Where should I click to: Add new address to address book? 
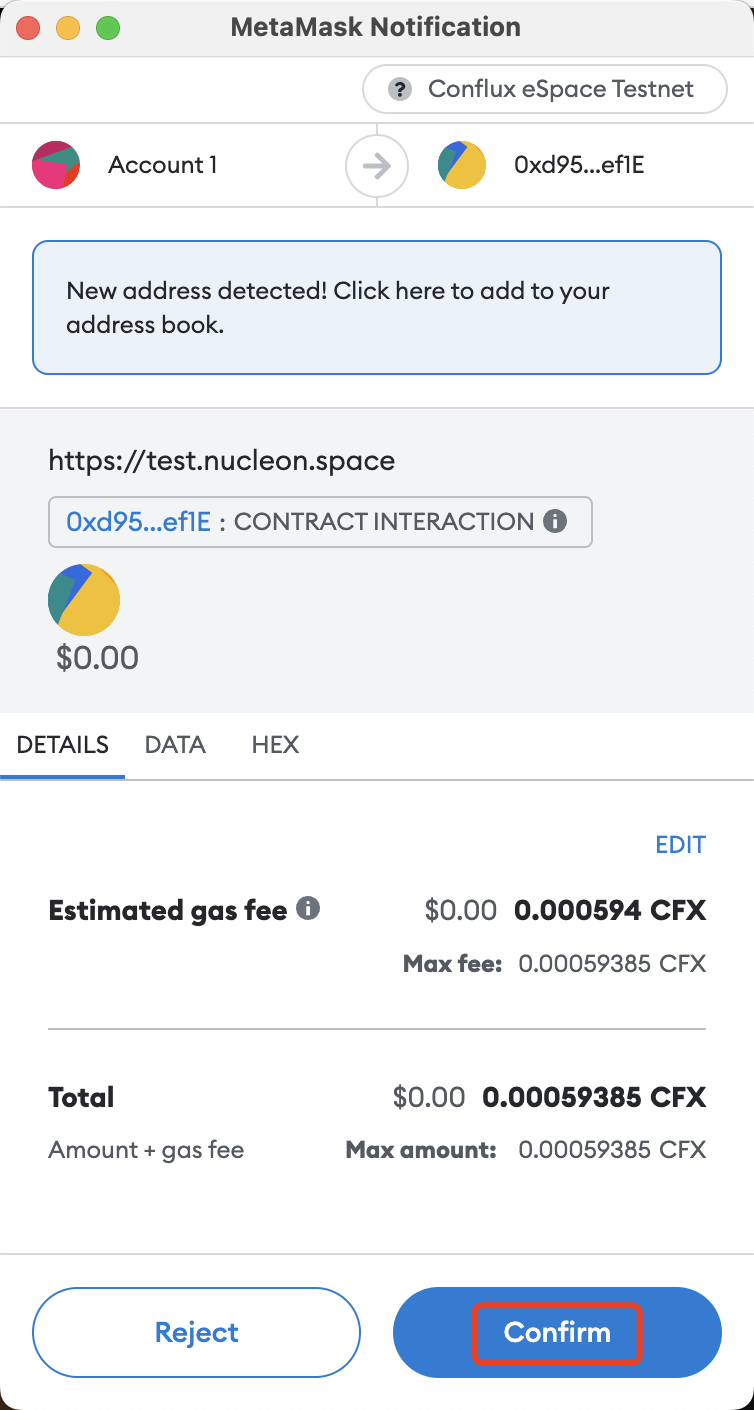tap(376, 308)
